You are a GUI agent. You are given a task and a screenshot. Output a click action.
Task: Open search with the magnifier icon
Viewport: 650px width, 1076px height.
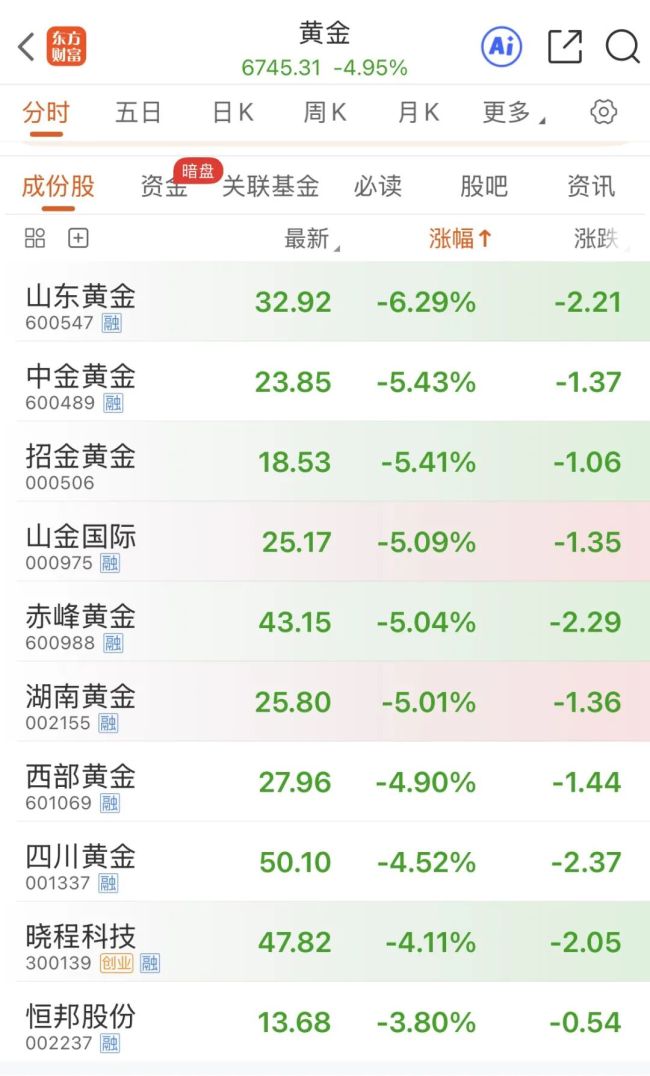click(x=622, y=47)
